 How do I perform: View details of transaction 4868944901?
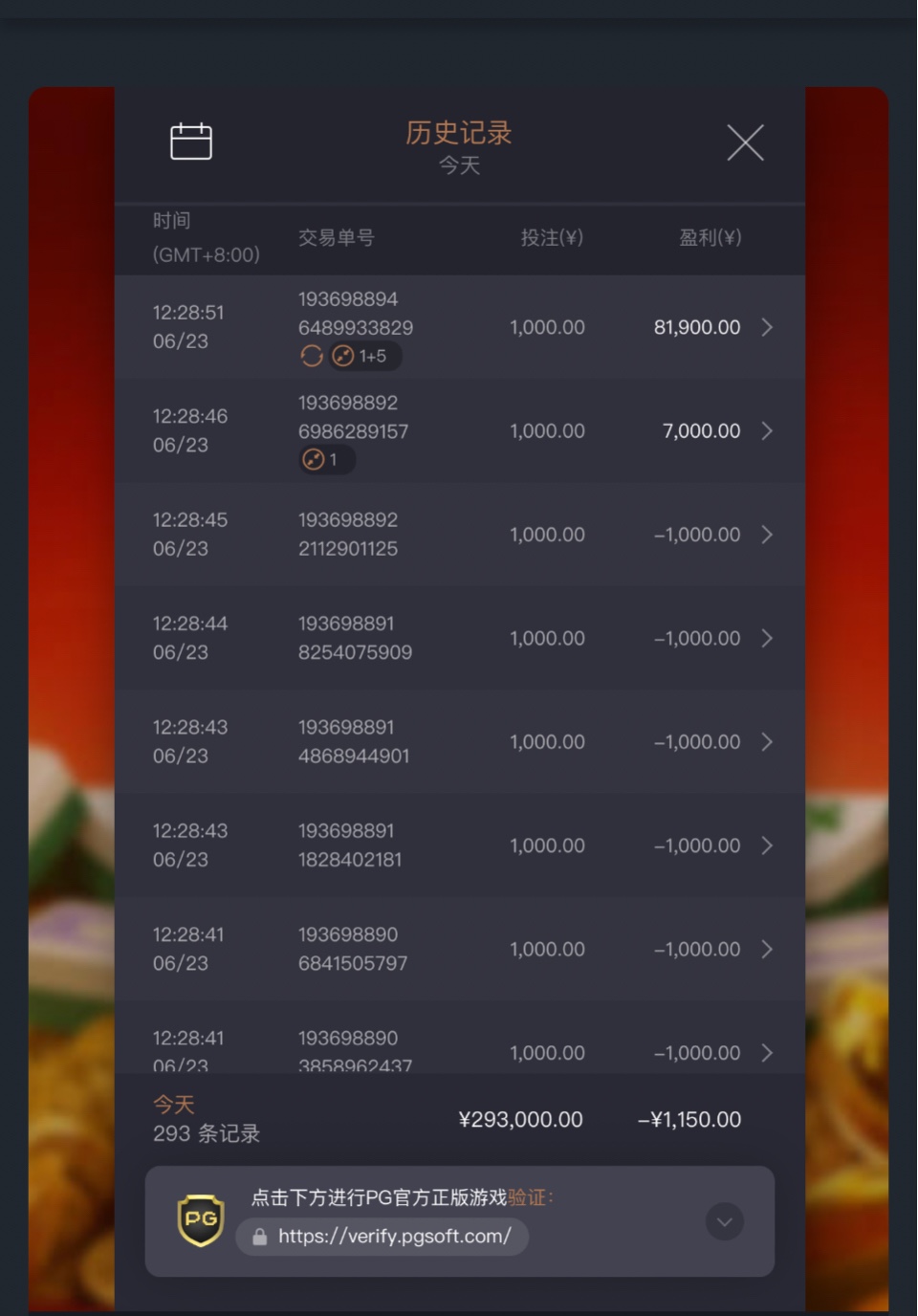[x=766, y=742]
